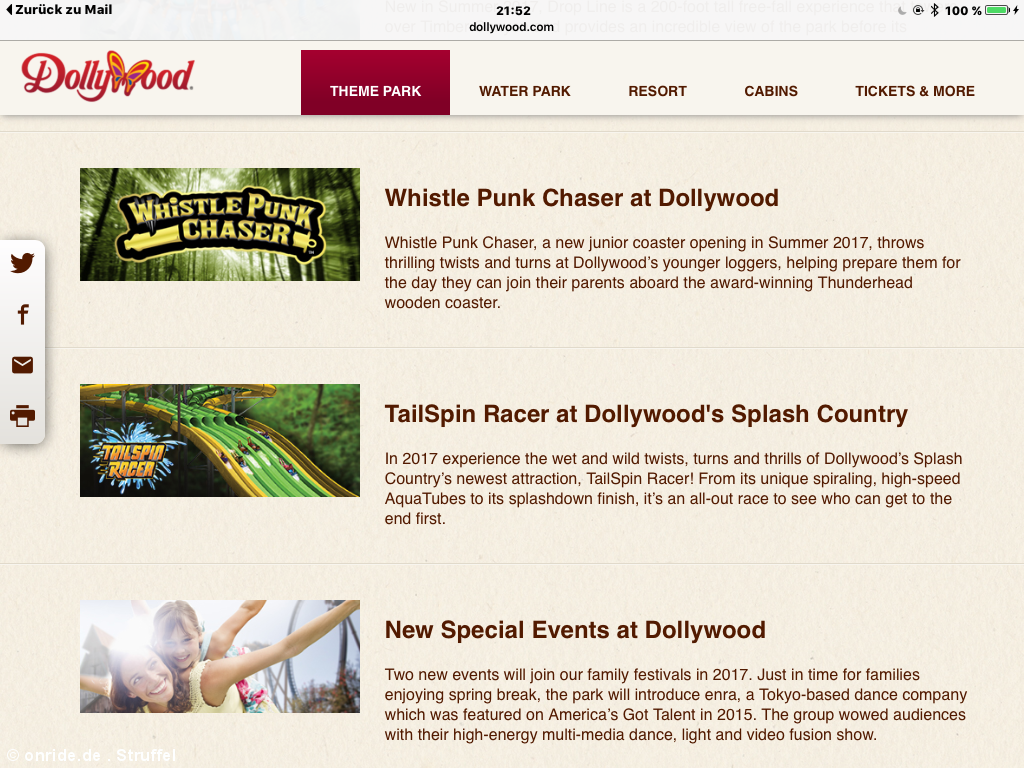
Task: Share page on Twitter
Action: (x=22, y=264)
